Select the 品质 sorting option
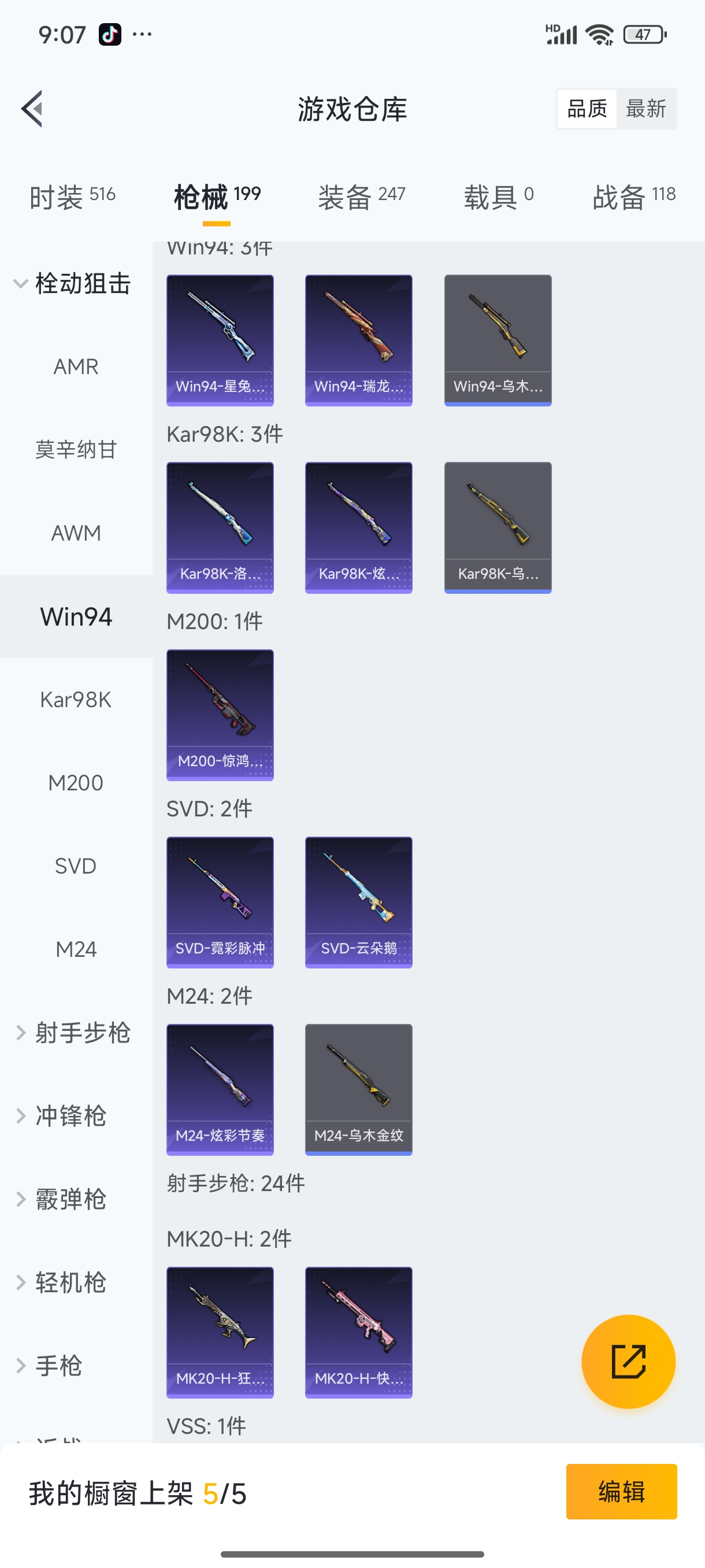Viewport: 705px width, 1568px height. coord(586,108)
